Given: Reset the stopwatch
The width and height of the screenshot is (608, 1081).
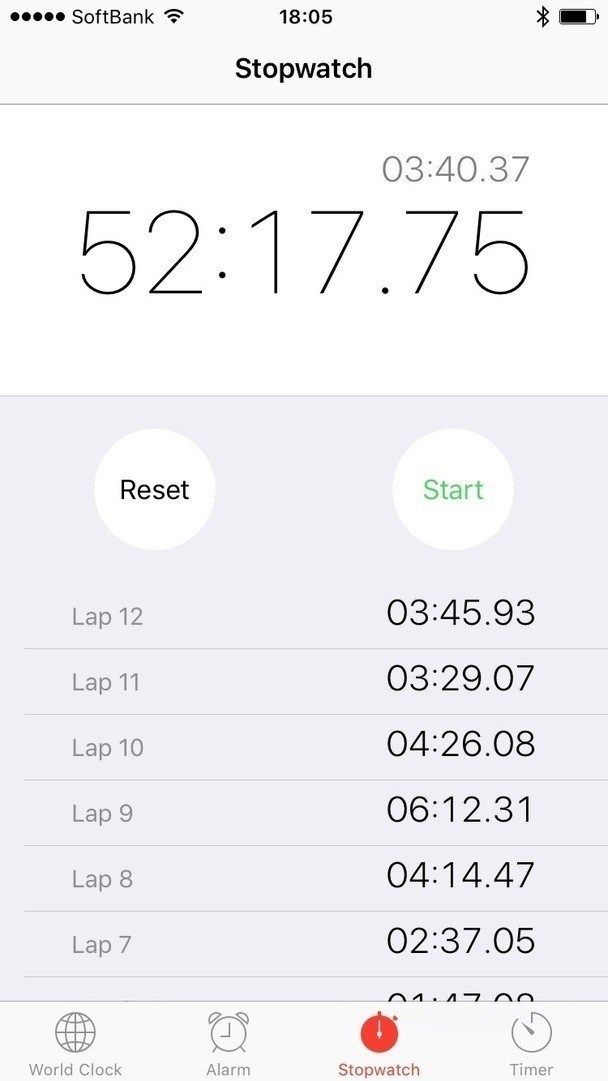Looking at the screenshot, I should [x=154, y=489].
